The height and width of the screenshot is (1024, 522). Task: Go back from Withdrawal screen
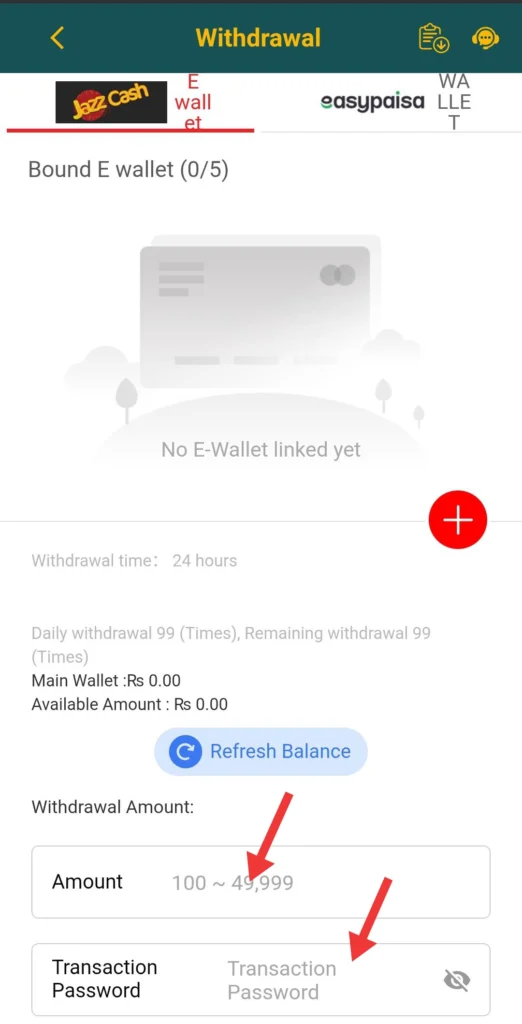(x=57, y=38)
